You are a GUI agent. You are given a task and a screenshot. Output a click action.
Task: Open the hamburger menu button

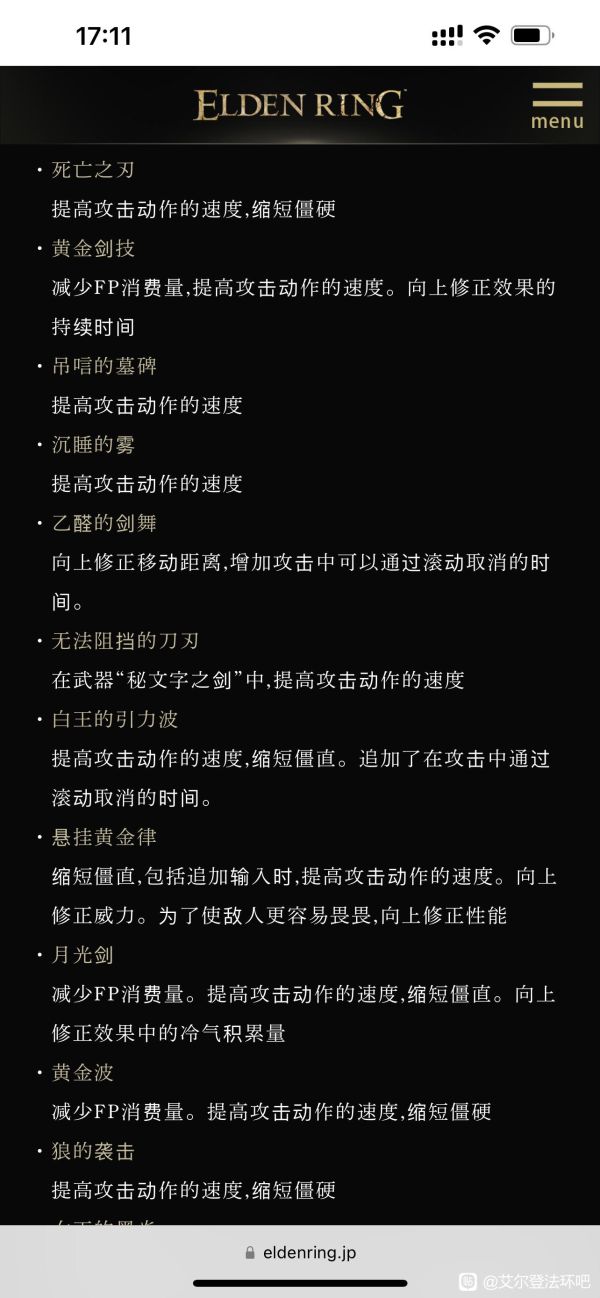[x=557, y=106]
